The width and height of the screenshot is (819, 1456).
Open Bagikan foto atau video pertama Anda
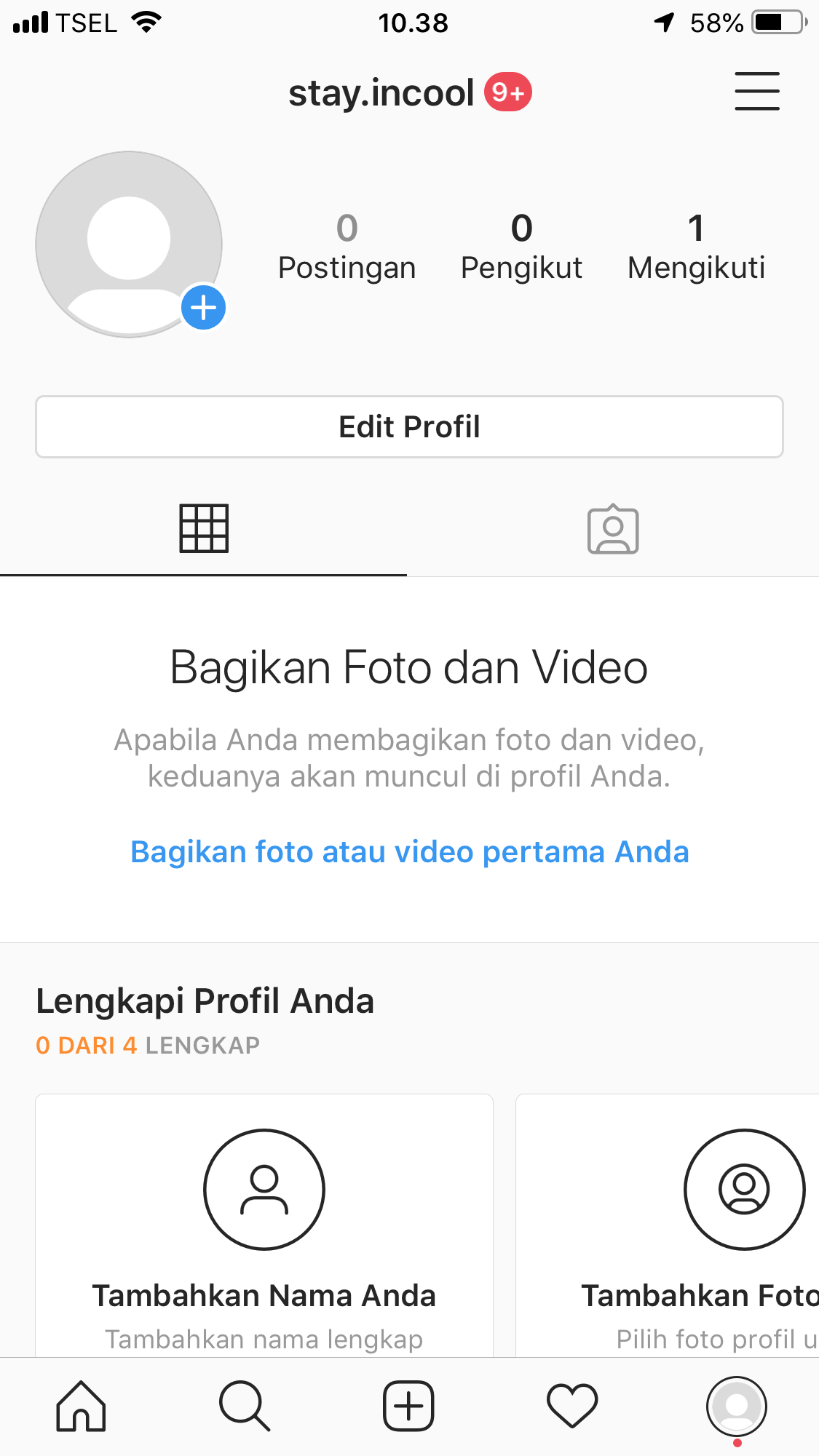pyautogui.click(x=409, y=852)
